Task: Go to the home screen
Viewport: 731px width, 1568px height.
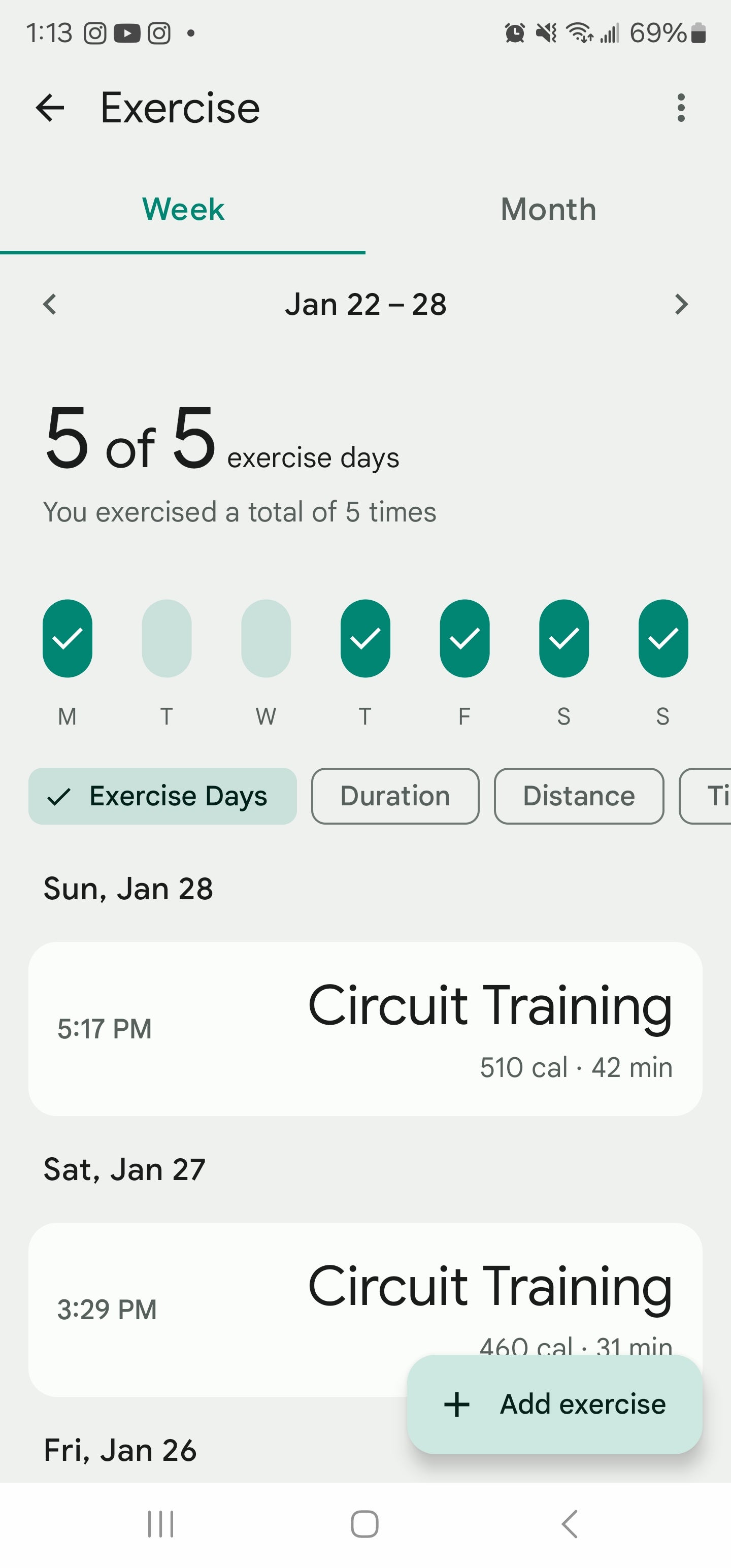Action: click(364, 1524)
